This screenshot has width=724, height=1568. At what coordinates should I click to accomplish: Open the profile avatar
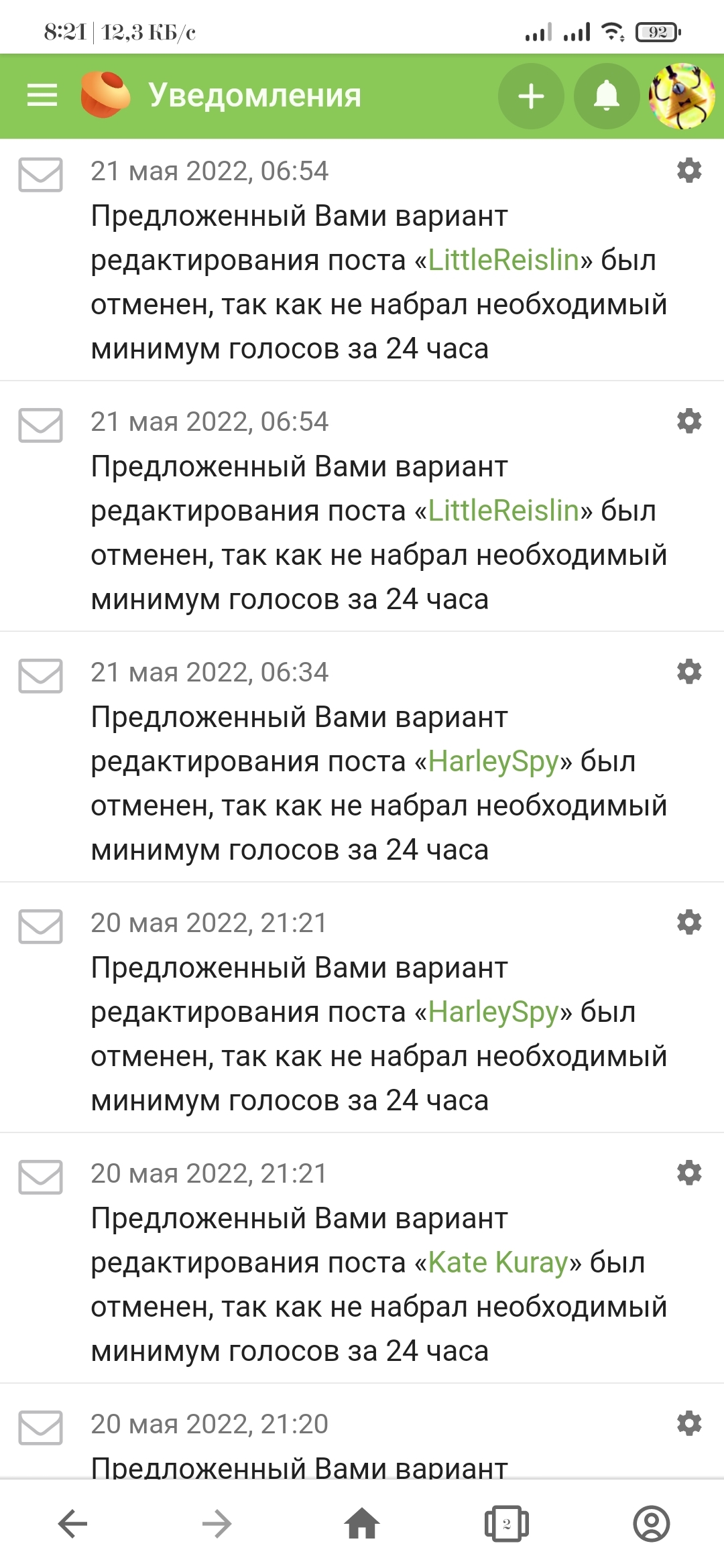click(x=682, y=96)
